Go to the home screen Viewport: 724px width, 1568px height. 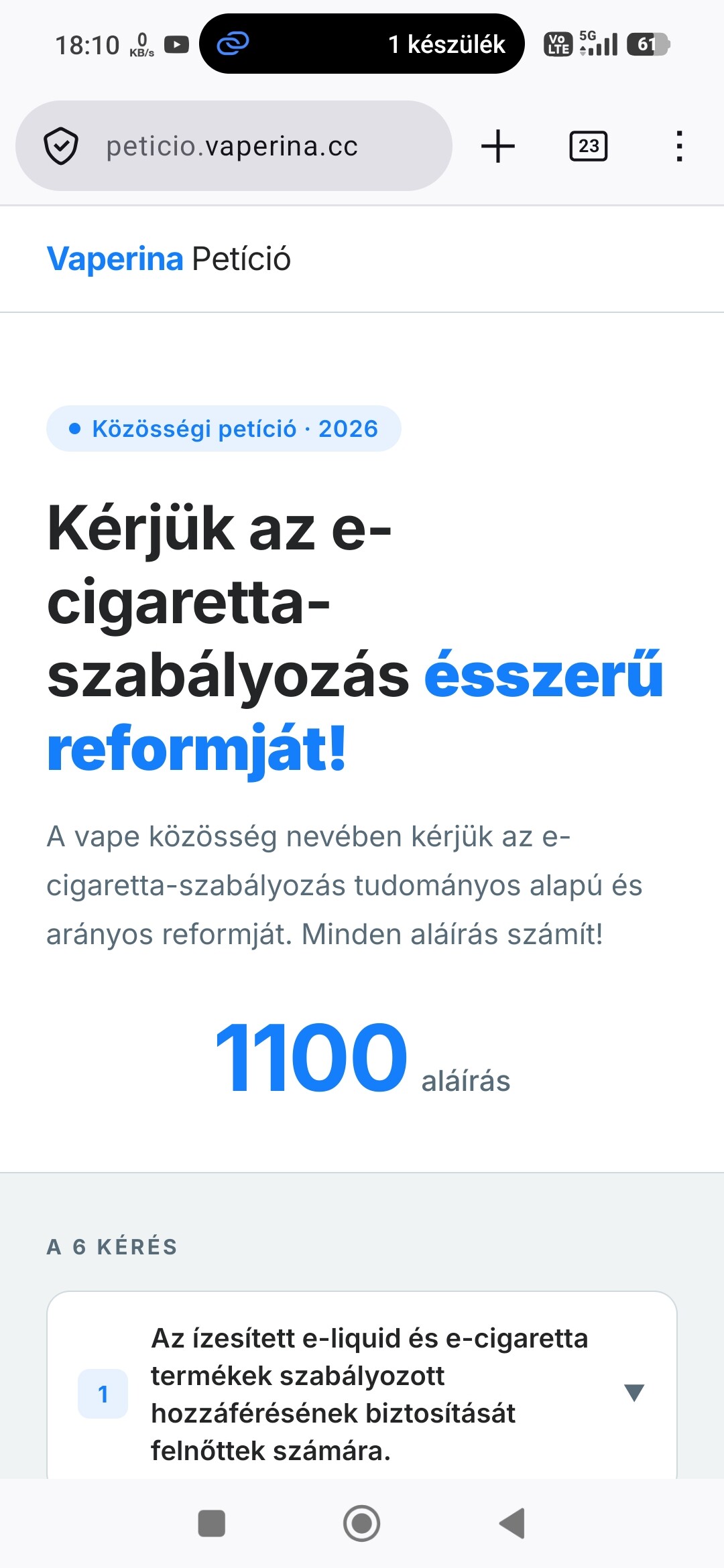(361, 1523)
